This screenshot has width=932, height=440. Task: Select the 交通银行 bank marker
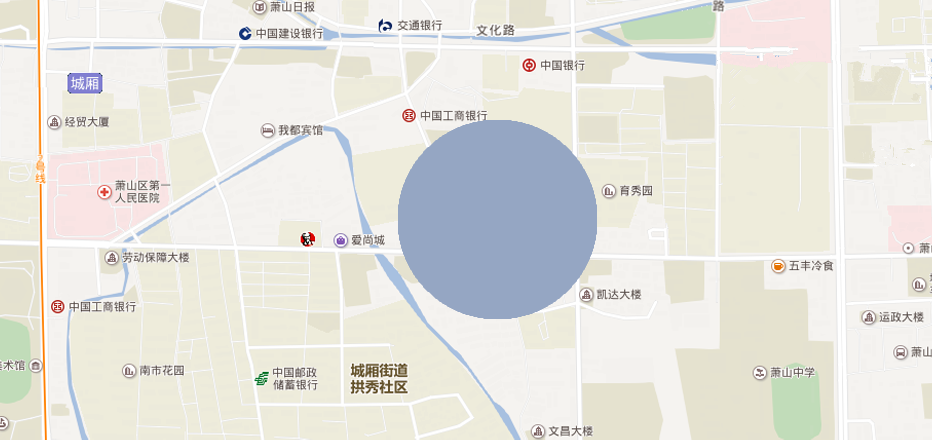pos(385,26)
